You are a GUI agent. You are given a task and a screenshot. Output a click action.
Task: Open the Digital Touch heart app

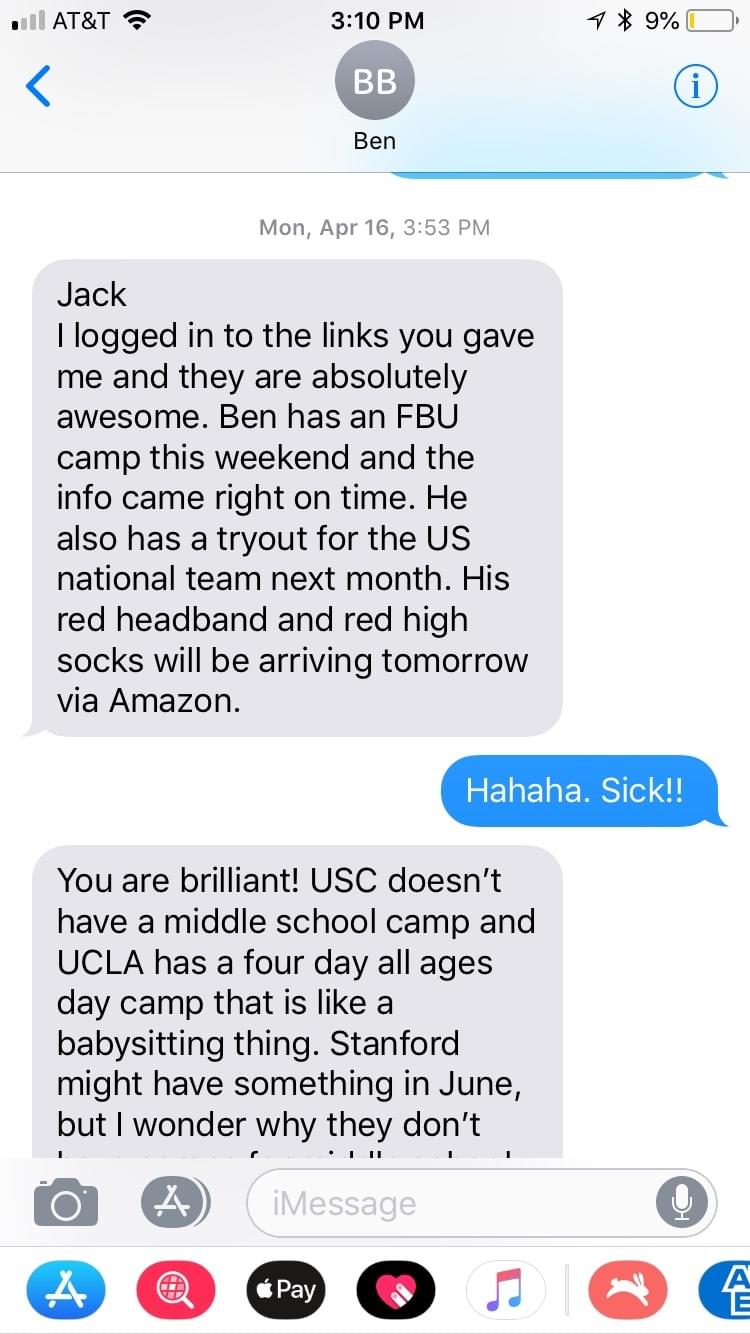[396, 1290]
